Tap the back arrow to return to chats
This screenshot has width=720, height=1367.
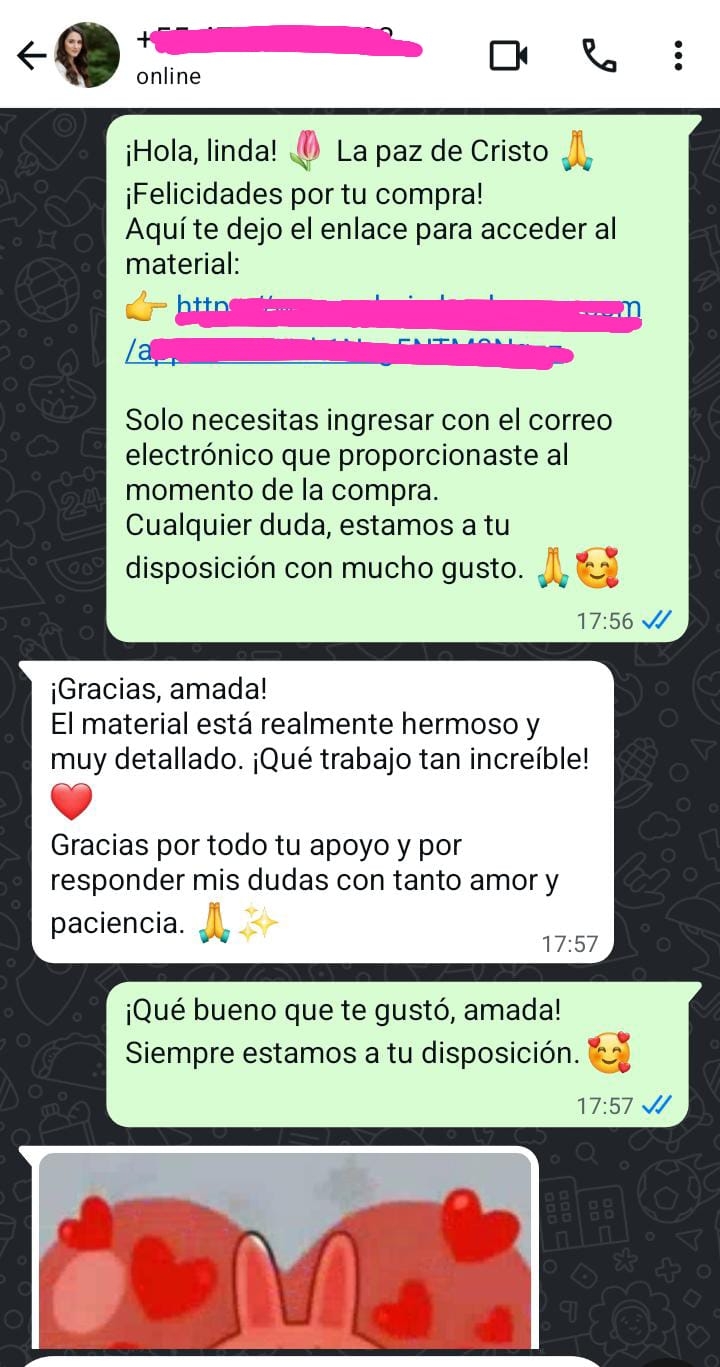click(x=29, y=55)
